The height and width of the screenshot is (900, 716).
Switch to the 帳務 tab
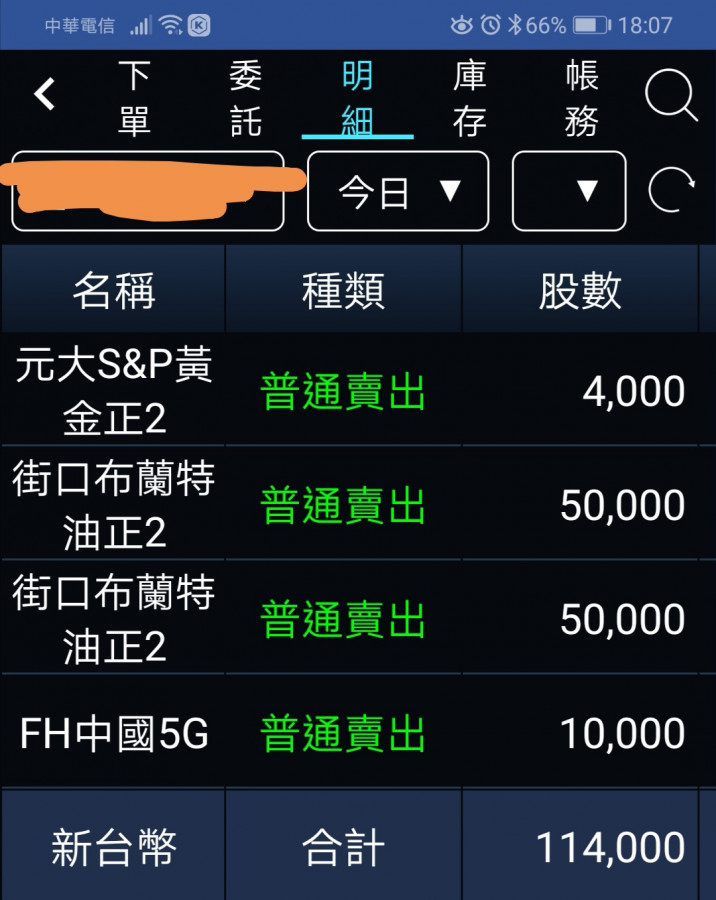point(581,98)
